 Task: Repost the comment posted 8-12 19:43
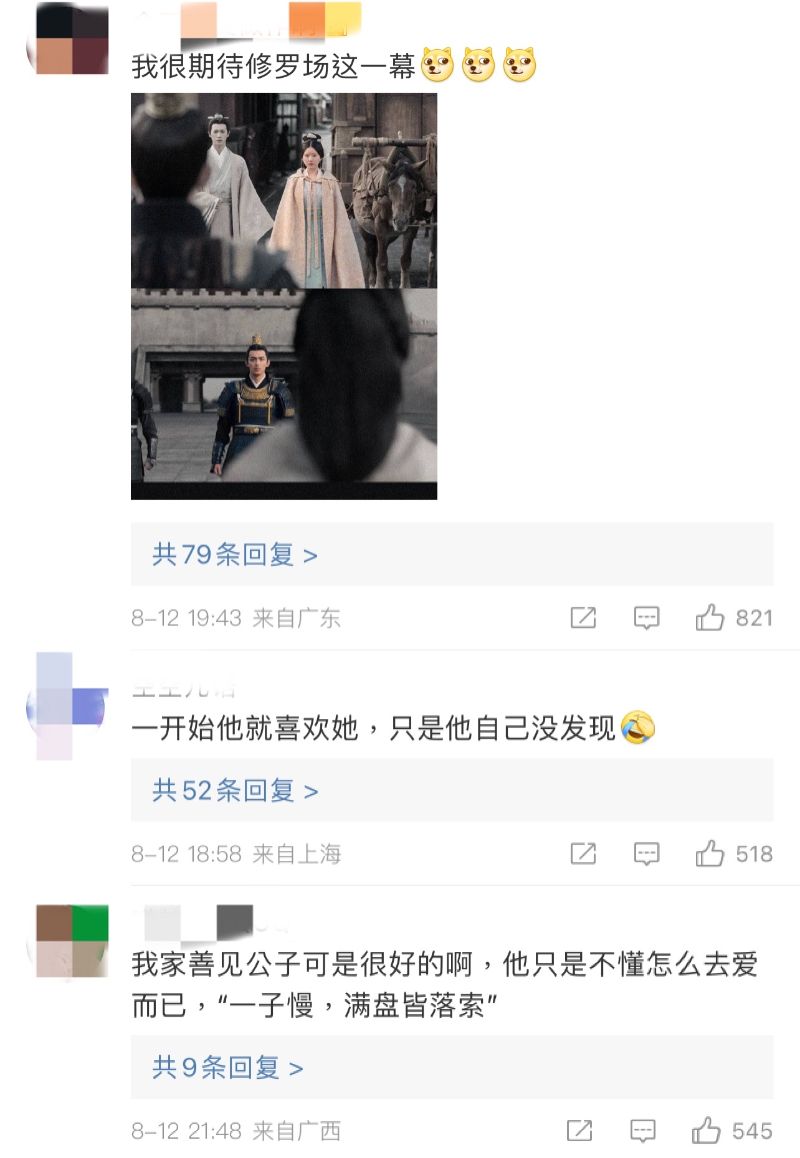click(583, 618)
